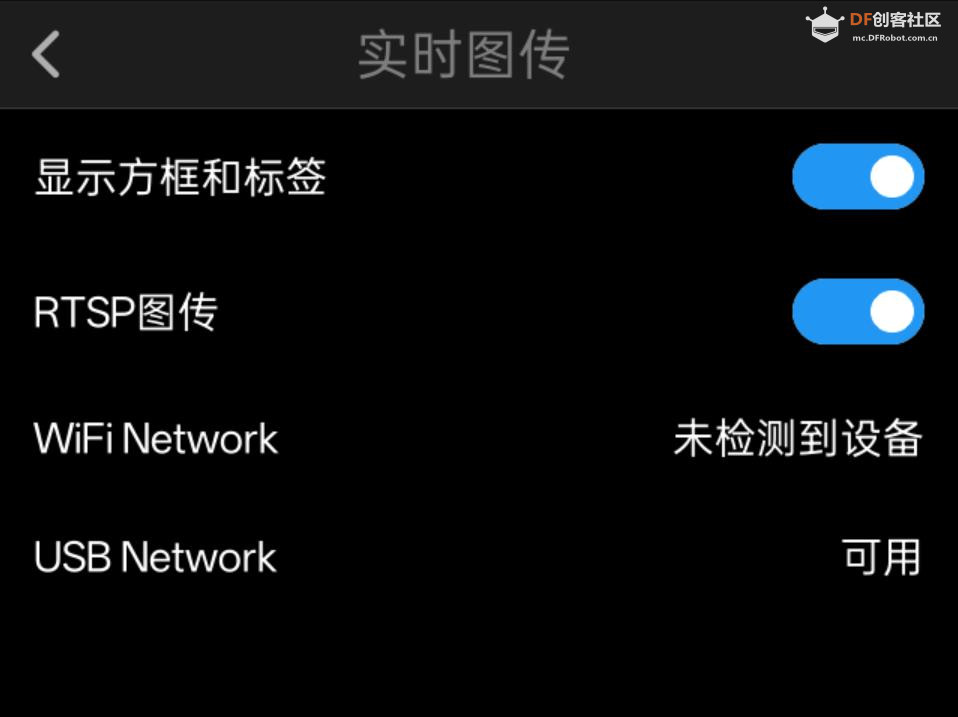Viewport: 958px width, 717px height.
Task: Turn off the 显示方框和标签 switch
Action: (x=857, y=177)
